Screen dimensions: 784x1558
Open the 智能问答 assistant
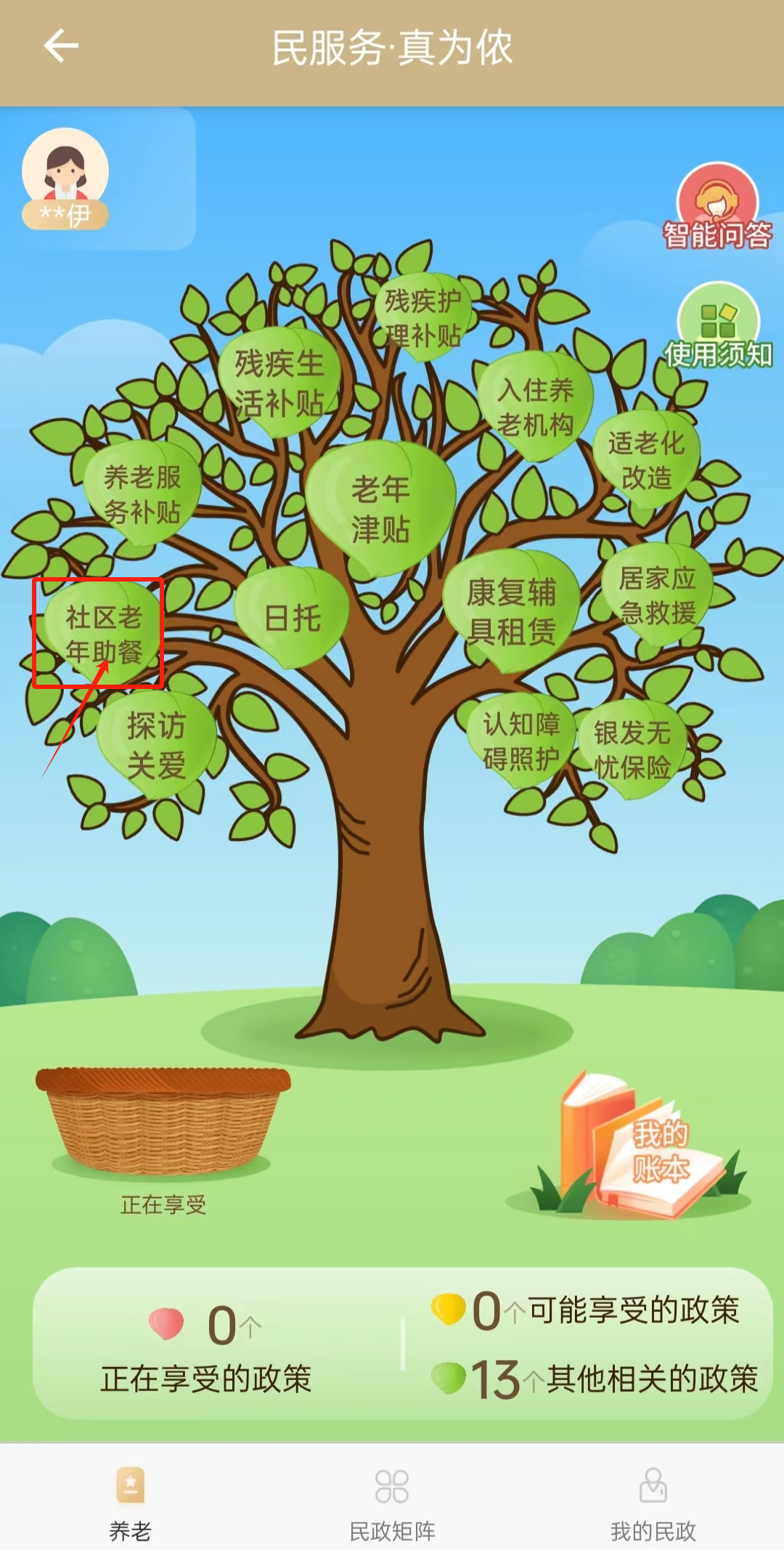pyautogui.click(x=717, y=208)
